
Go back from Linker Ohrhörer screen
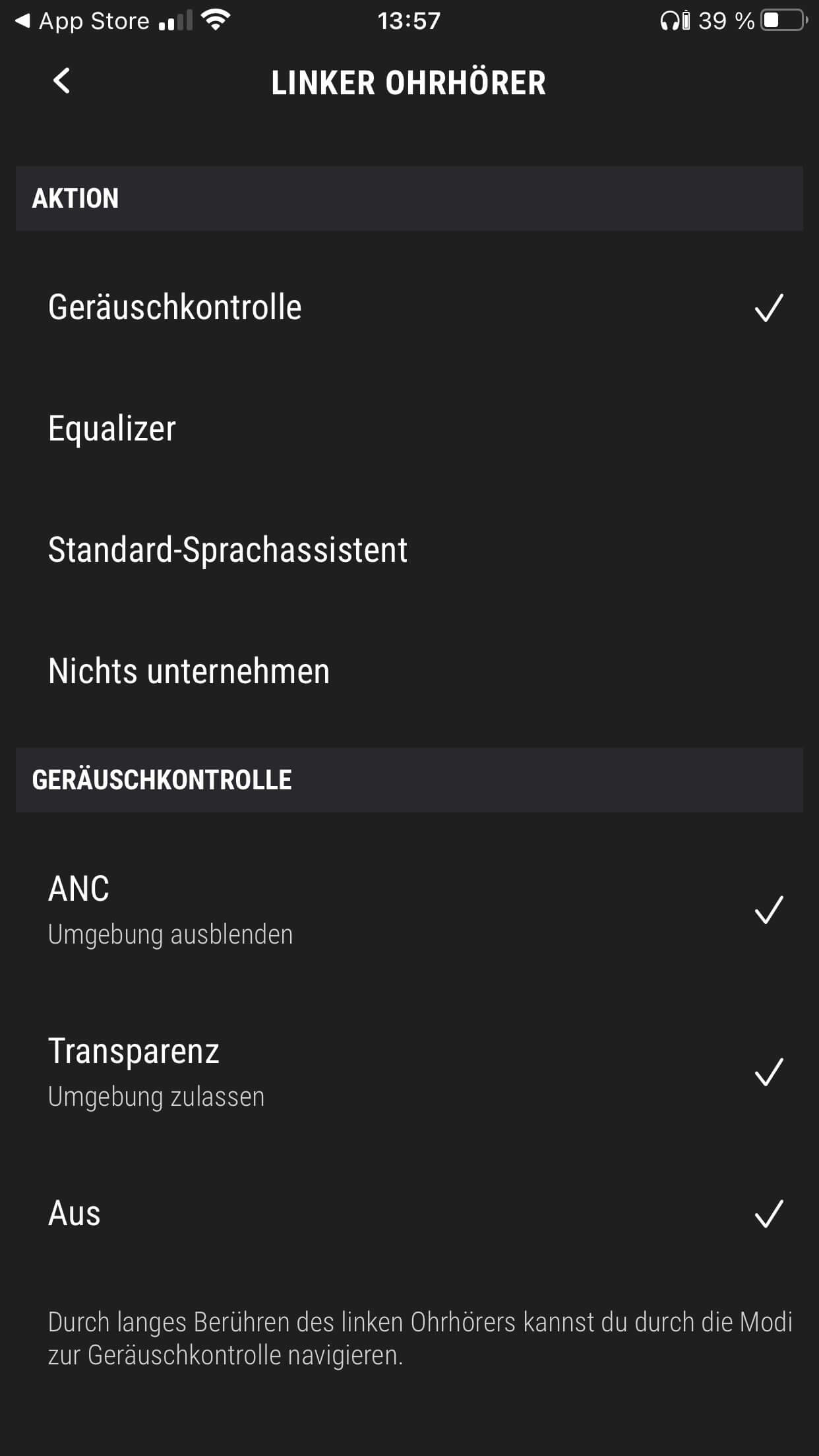(x=61, y=81)
